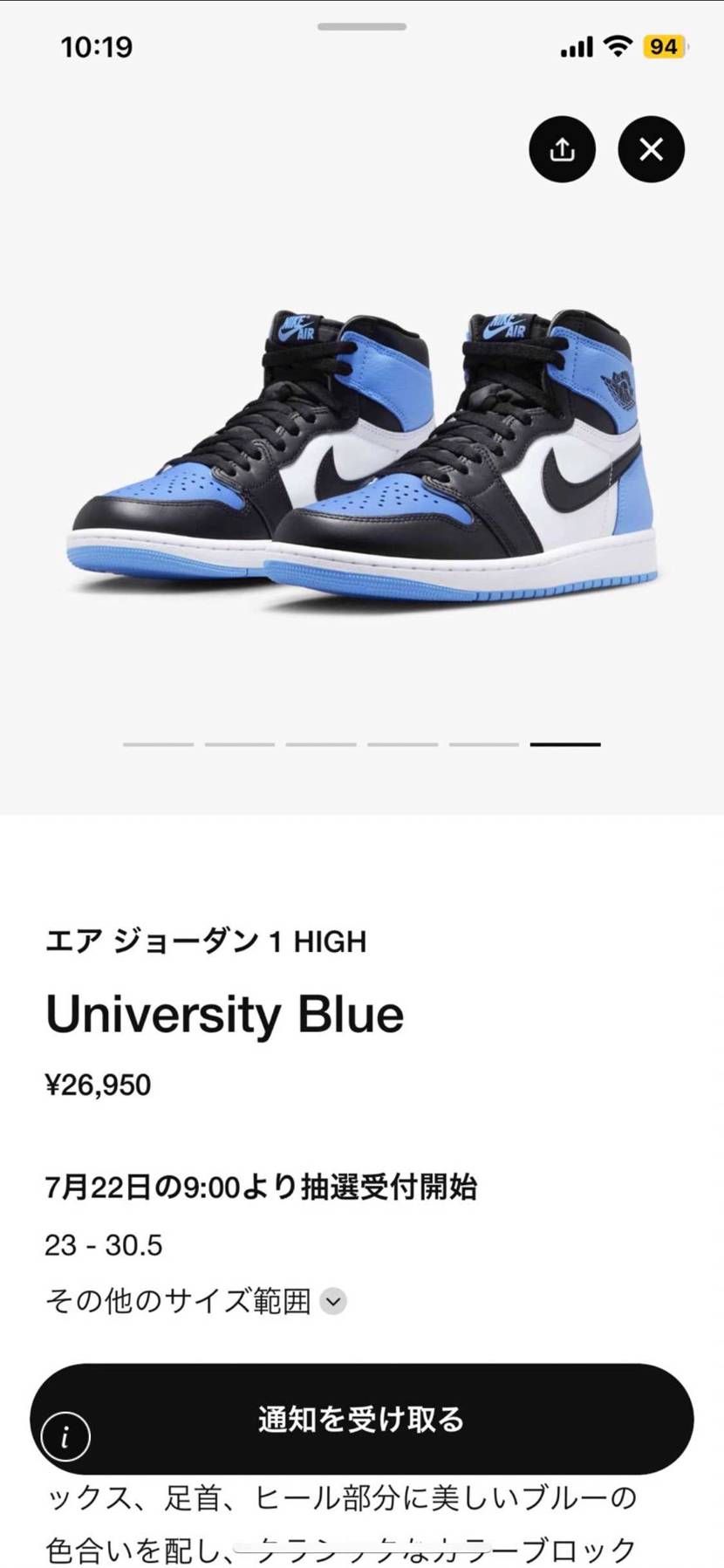Collapse the additional size range section
Screen dimensions: 724x1568
point(331,1302)
